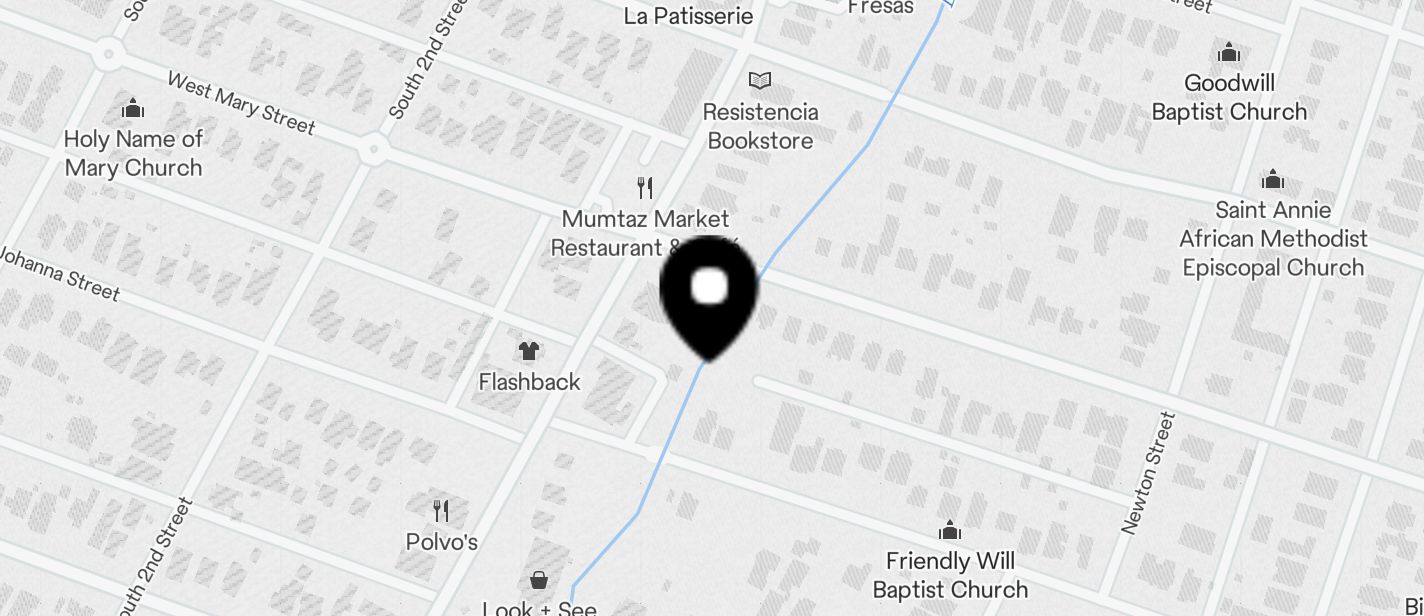The width and height of the screenshot is (1424, 616).
Task: Select the Look + See shop marker
Action: [x=538, y=580]
